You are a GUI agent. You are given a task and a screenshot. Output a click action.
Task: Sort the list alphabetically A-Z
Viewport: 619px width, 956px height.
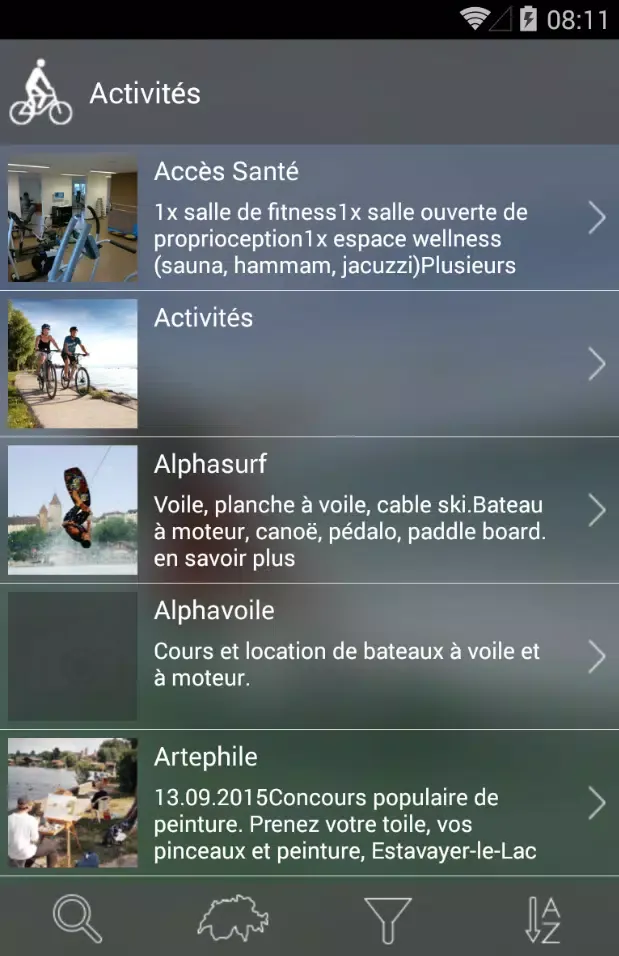point(543,918)
